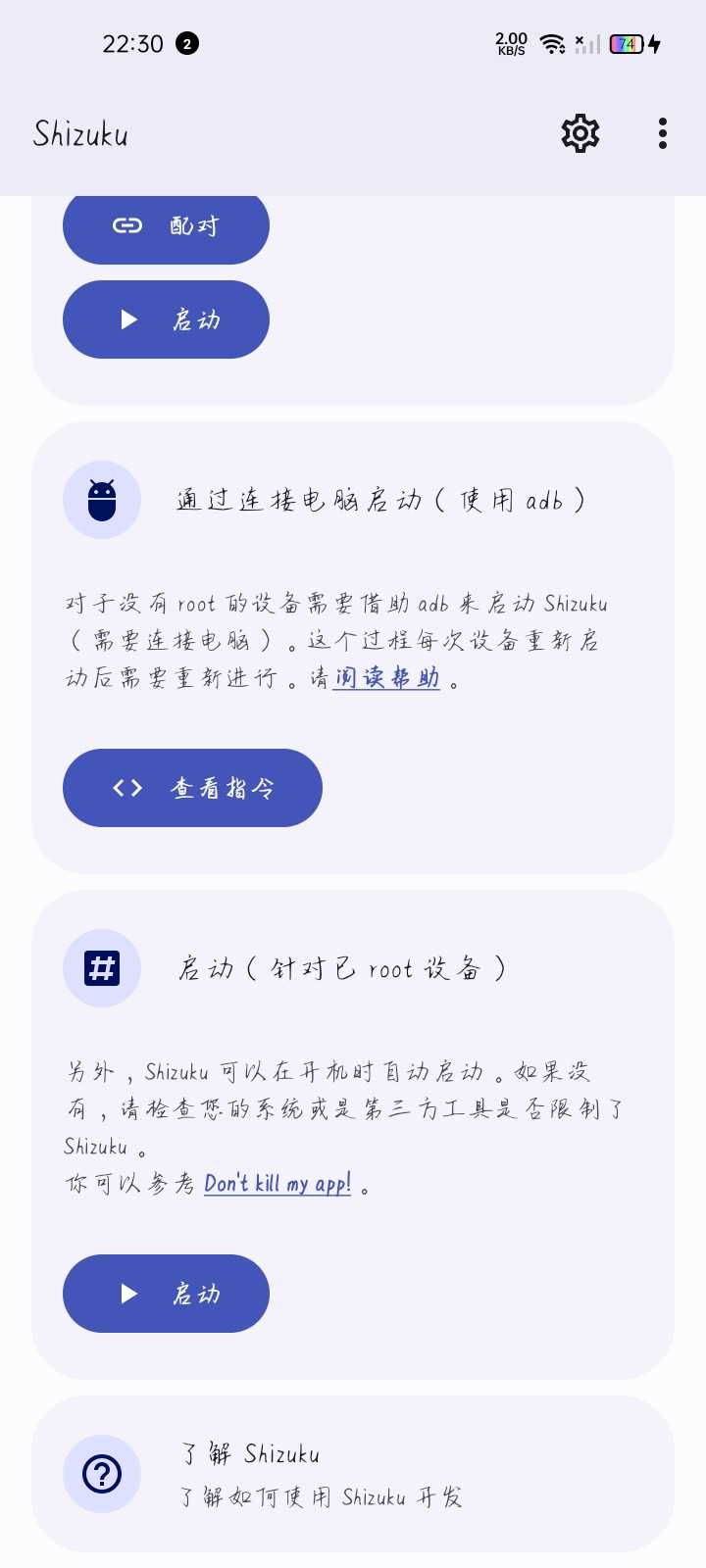Tap 启动 button below 配对
706x1568 pixels.
[166, 319]
